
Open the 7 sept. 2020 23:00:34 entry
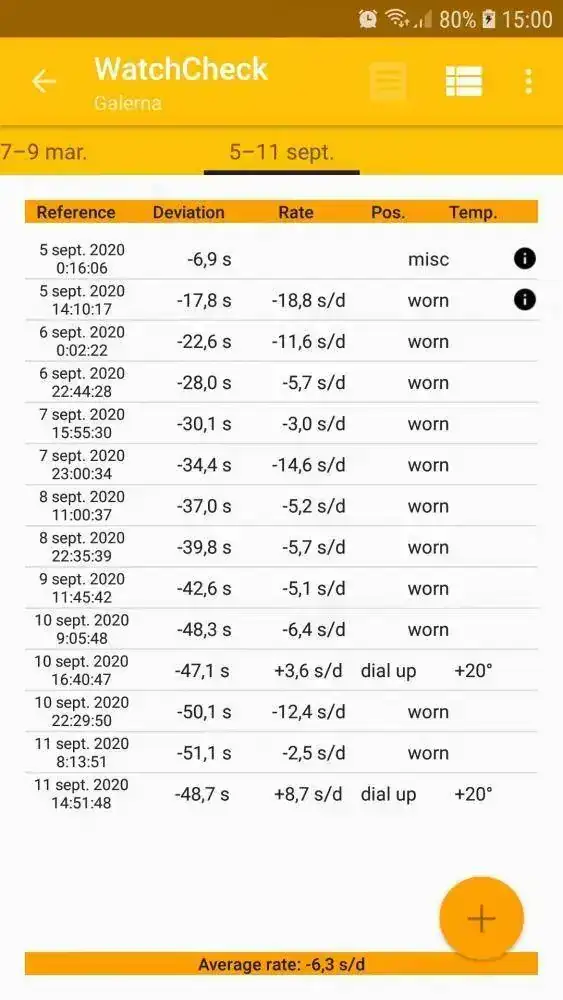281,465
